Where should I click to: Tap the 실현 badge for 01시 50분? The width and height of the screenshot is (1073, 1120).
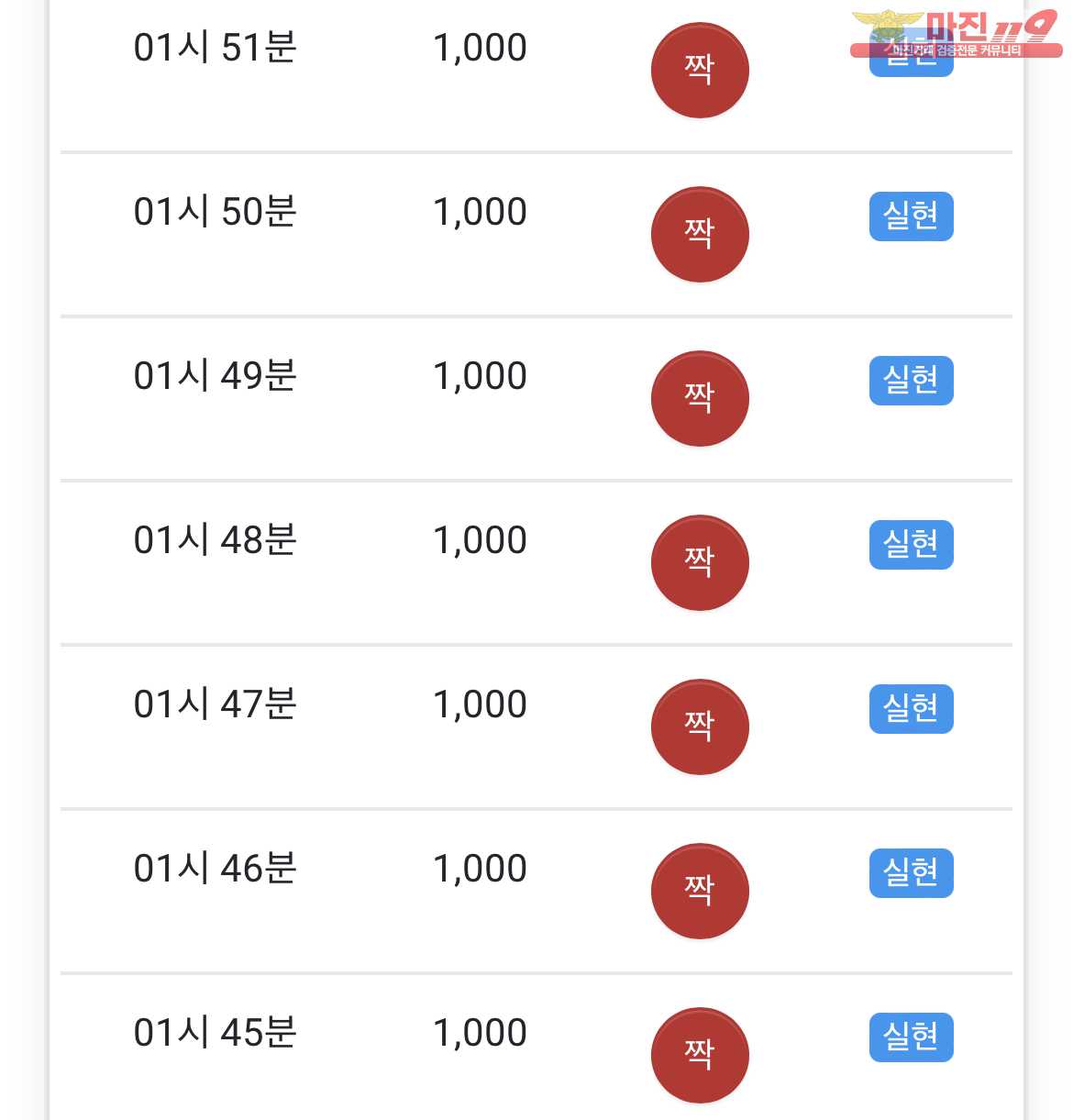coord(911,216)
